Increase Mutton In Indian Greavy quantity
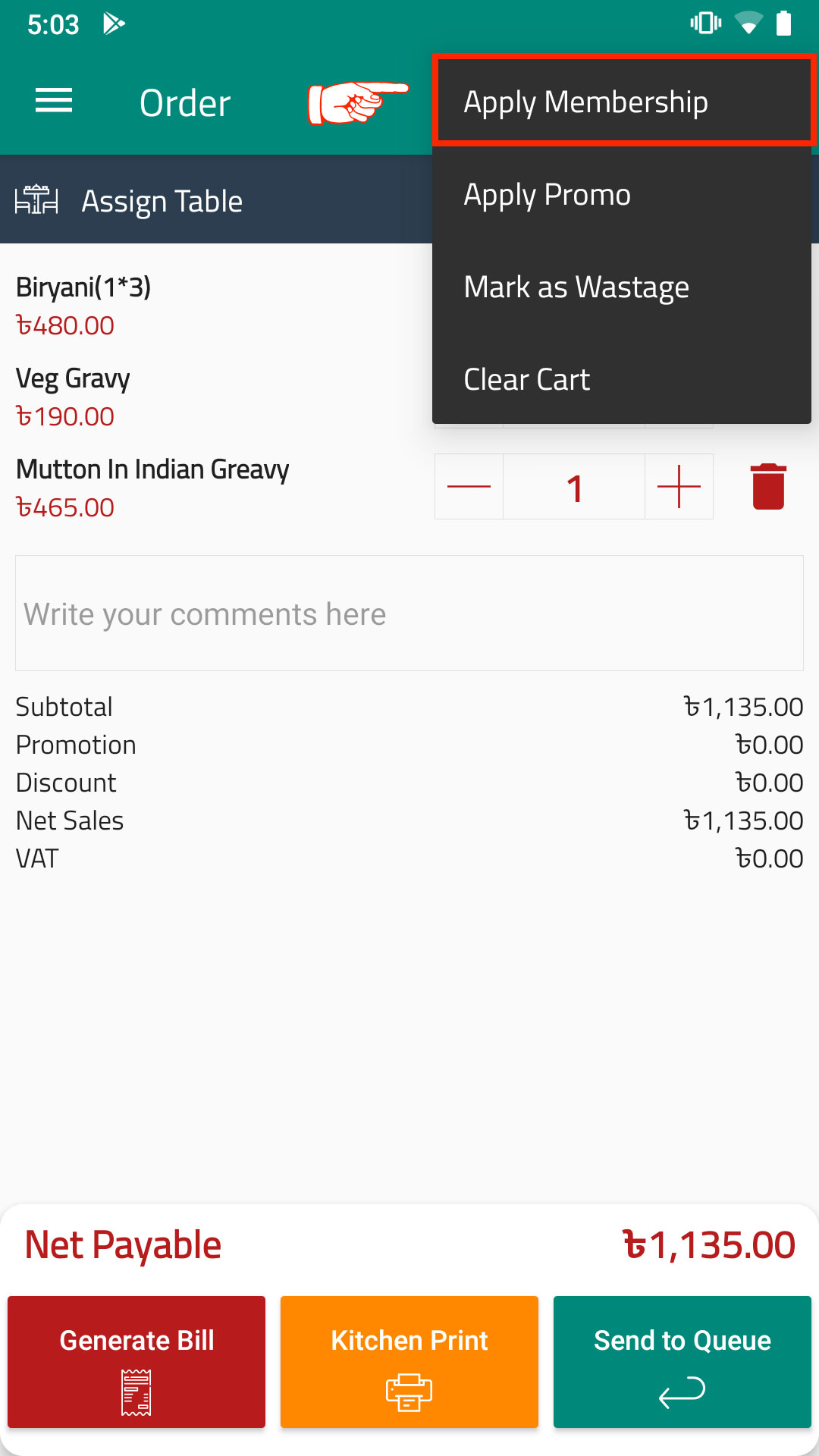Image resolution: width=819 pixels, height=1456 pixels. coord(679,486)
